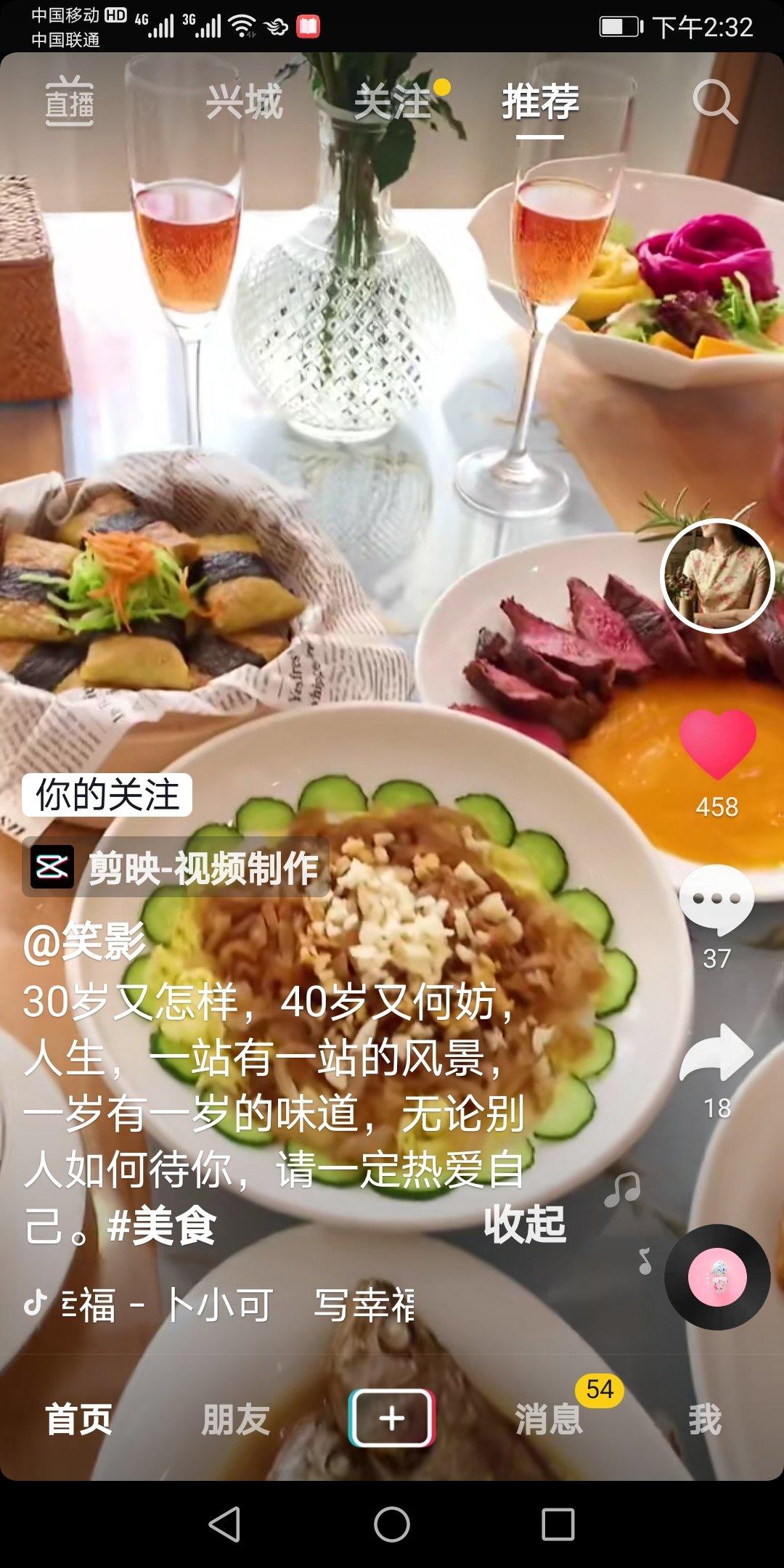The height and width of the screenshot is (1568, 784).
Task: Open the creator's profile avatar
Action: [717, 576]
